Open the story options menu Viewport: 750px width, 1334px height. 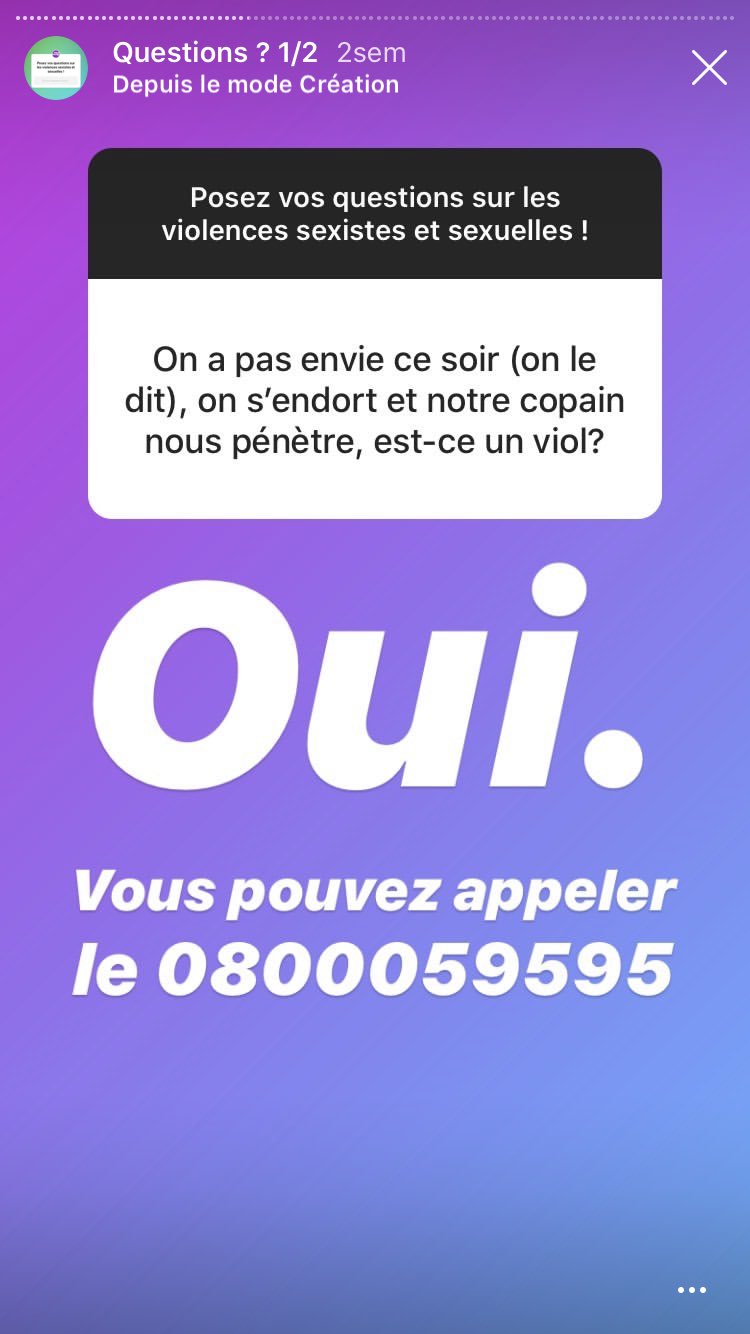[x=692, y=1290]
